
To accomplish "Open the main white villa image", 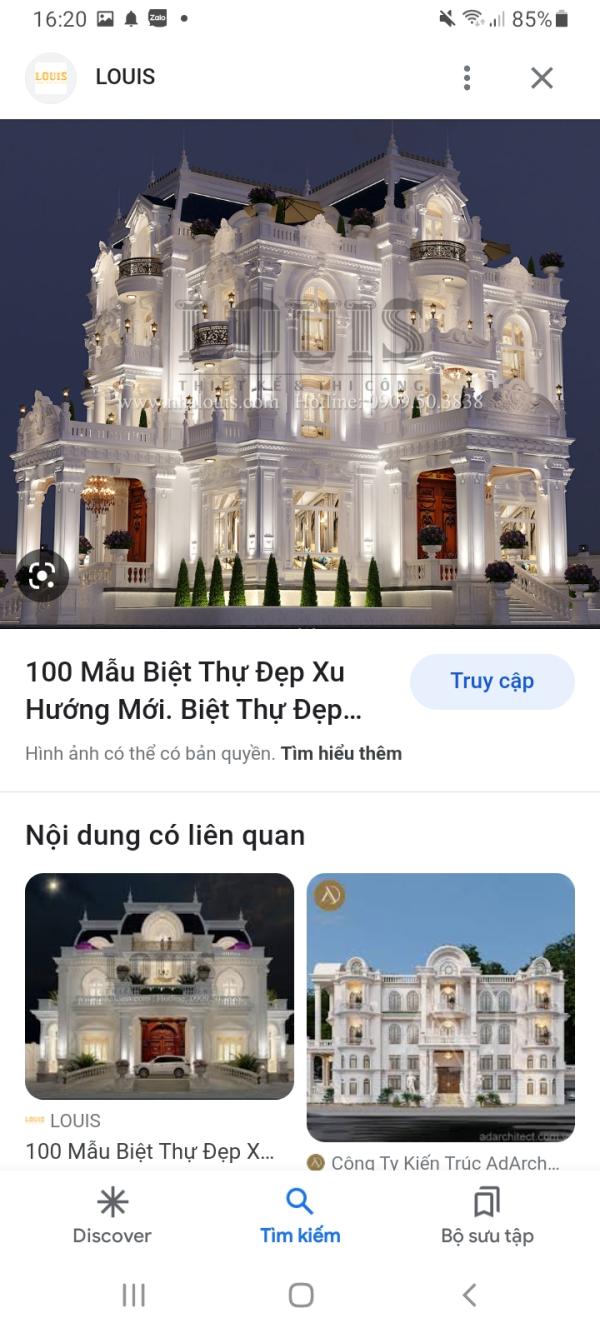I will pyautogui.click(x=300, y=370).
